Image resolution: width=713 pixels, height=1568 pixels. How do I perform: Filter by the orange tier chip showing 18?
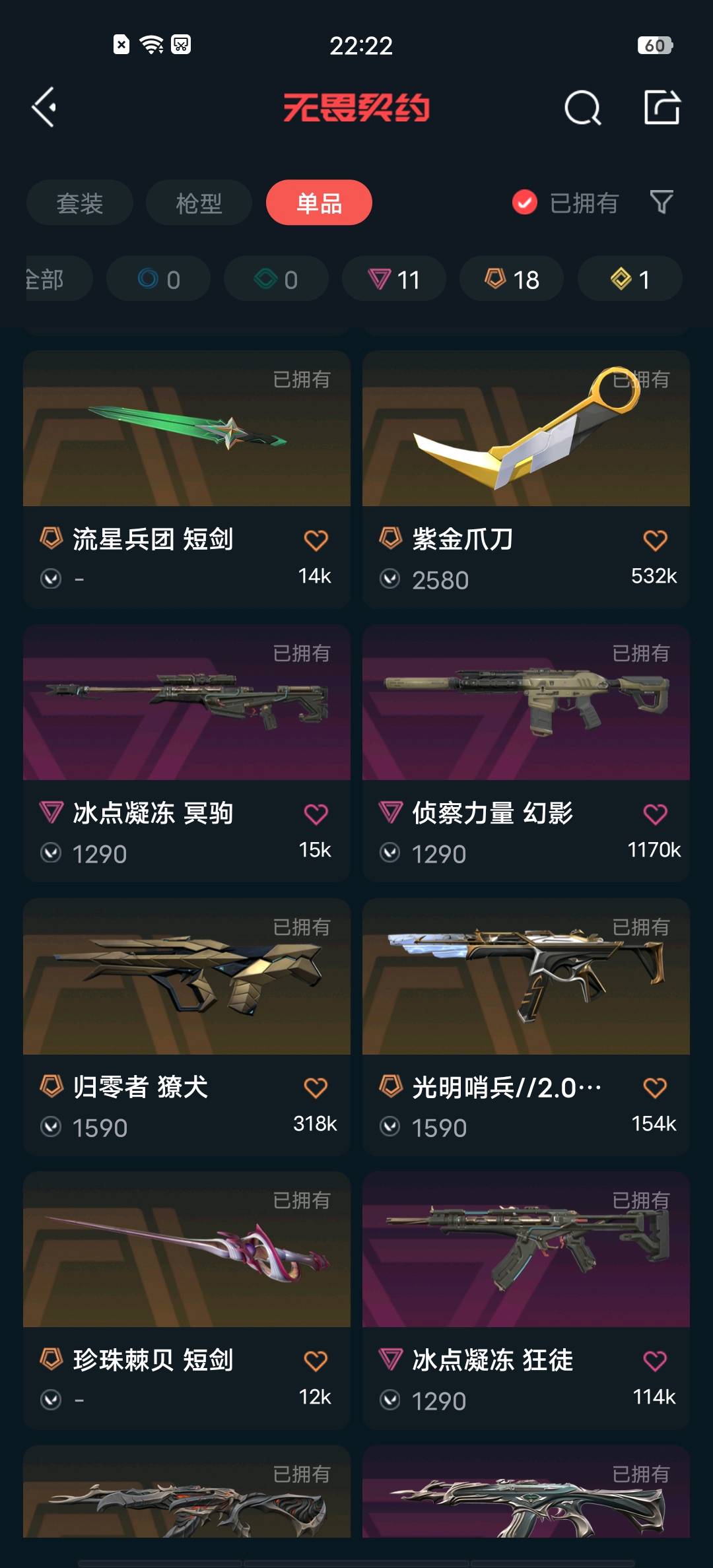point(512,279)
